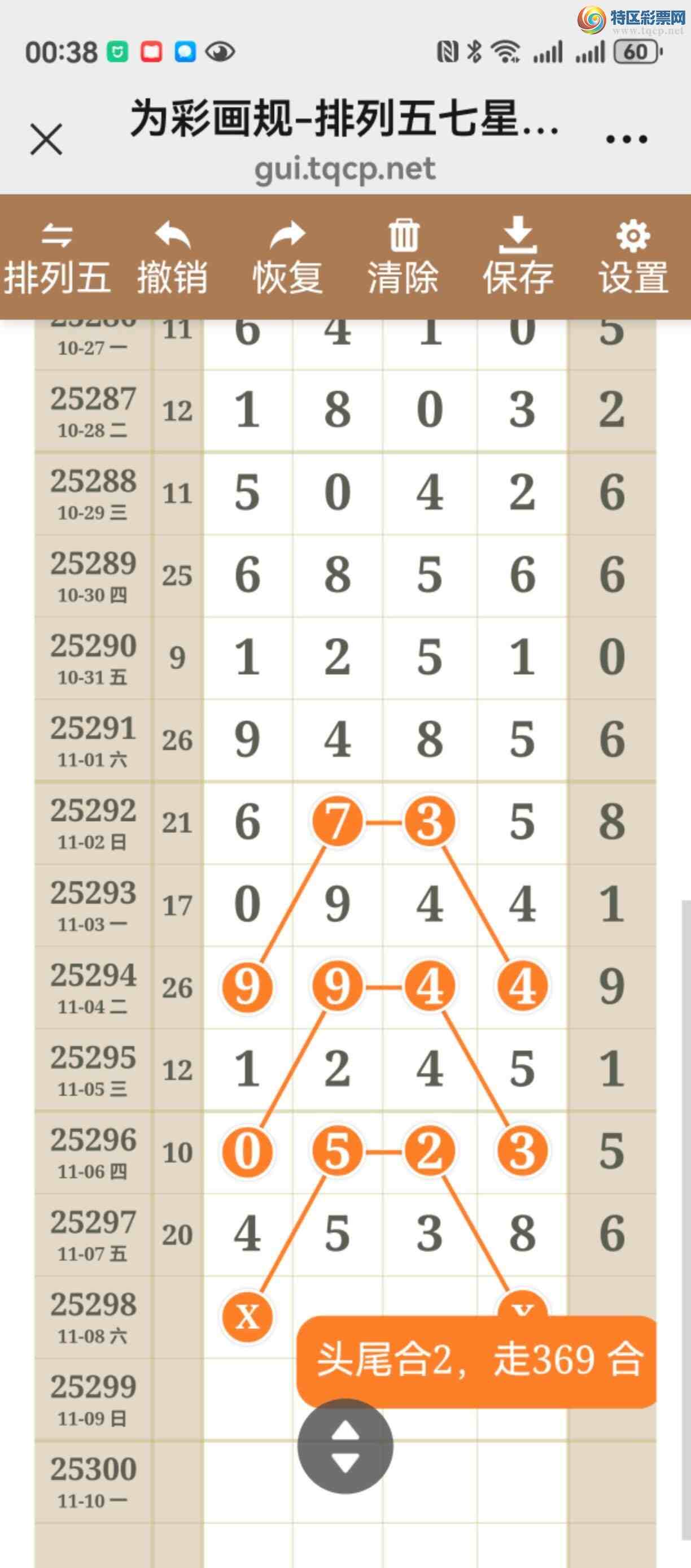The image size is (691, 1568).
Task: Tap the gray up-down arrow floating button
Action: (x=345, y=1446)
